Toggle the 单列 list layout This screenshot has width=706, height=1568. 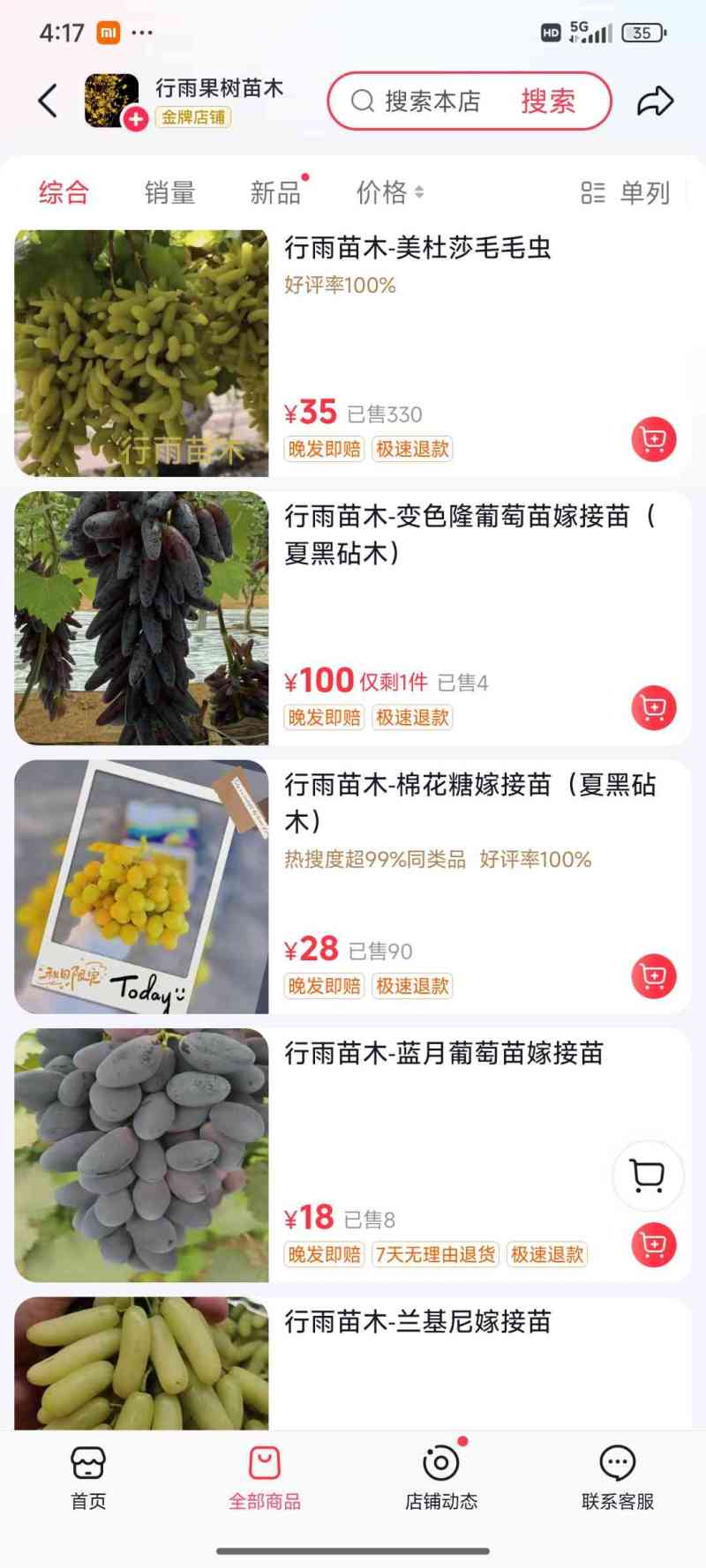coord(626,192)
